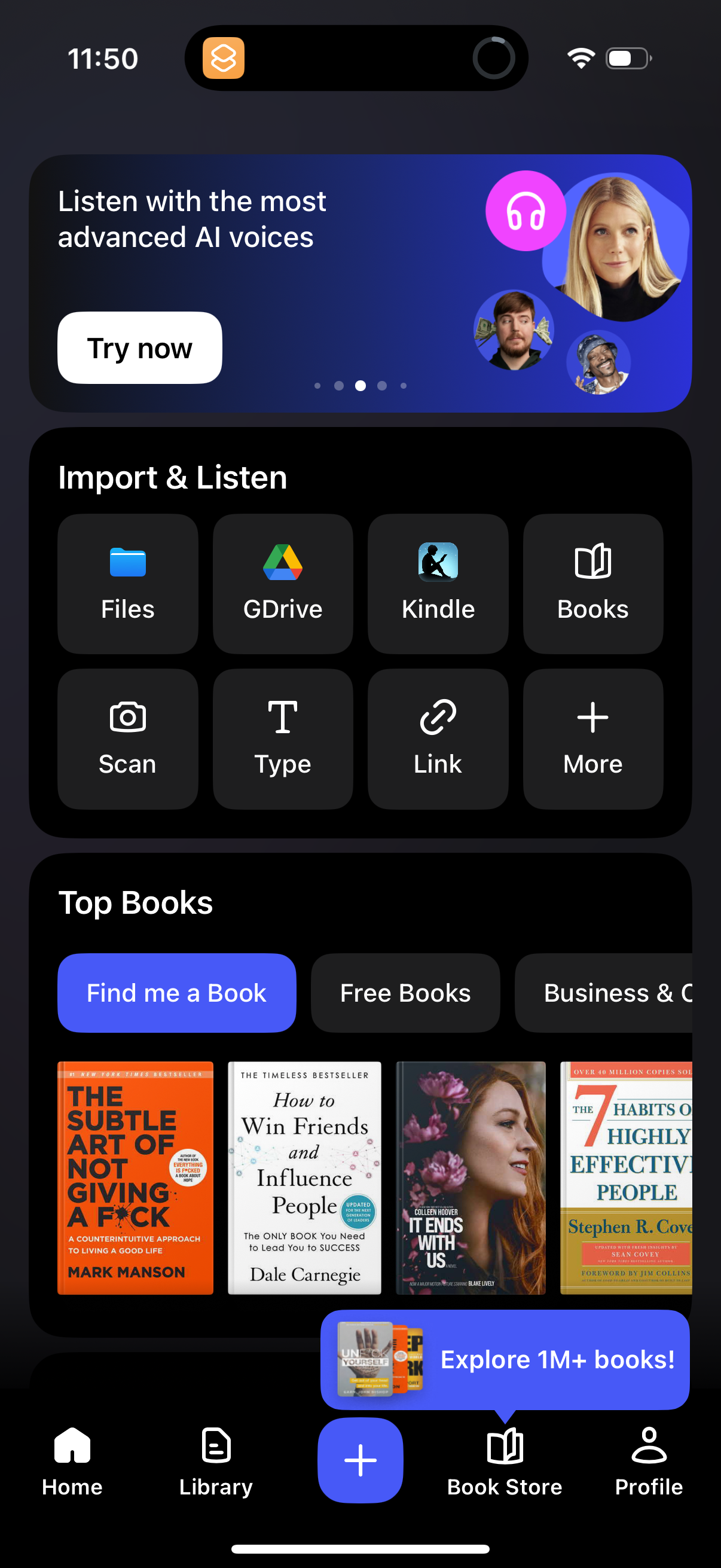Open the Type text option
Screen dimensions: 721x1568
[282, 738]
